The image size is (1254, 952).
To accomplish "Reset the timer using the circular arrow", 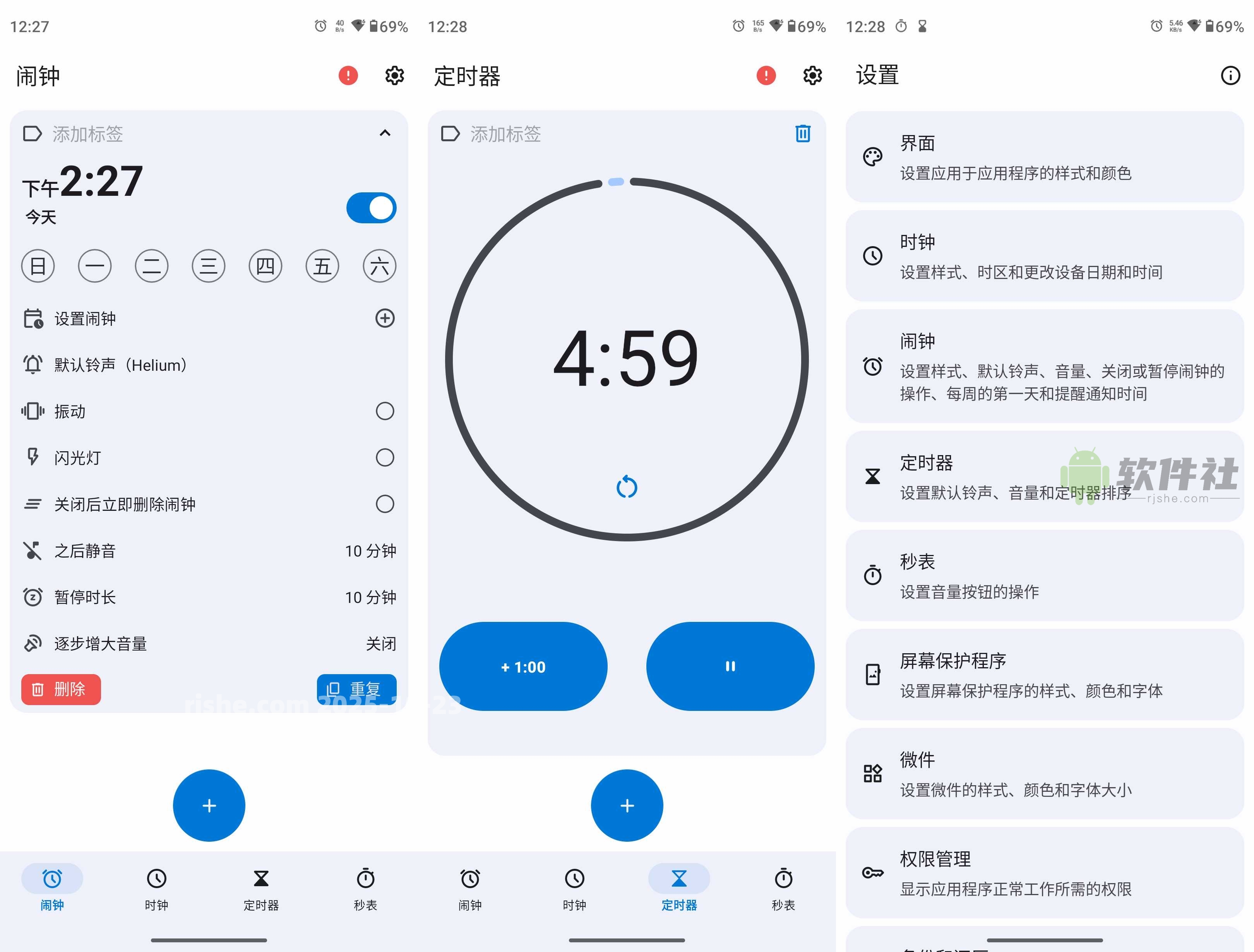I will coord(627,487).
